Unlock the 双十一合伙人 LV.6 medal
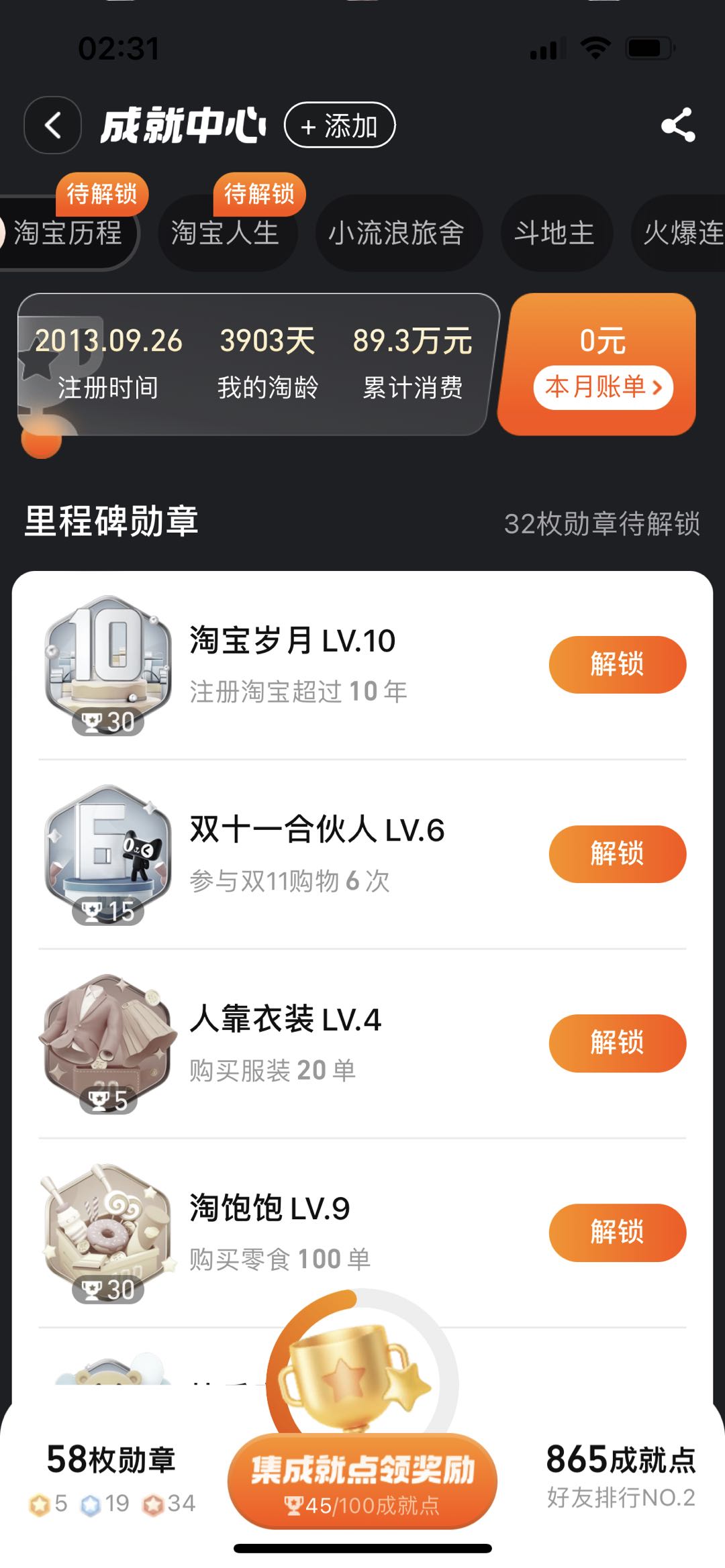Screen dimensions: 725x1568 coord(617,853)
